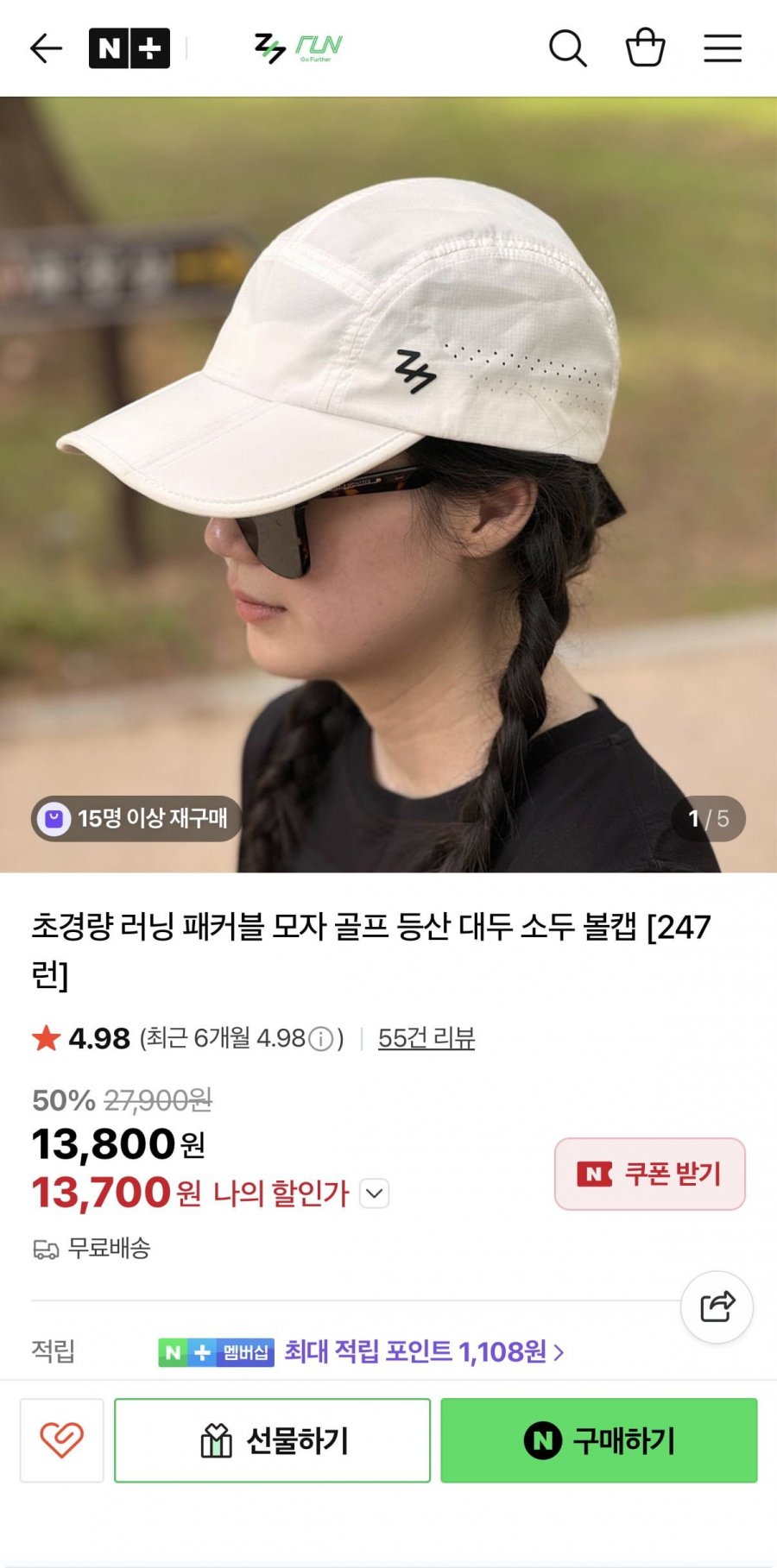
Task: Open the shopping cart icon
Action: 644,49
